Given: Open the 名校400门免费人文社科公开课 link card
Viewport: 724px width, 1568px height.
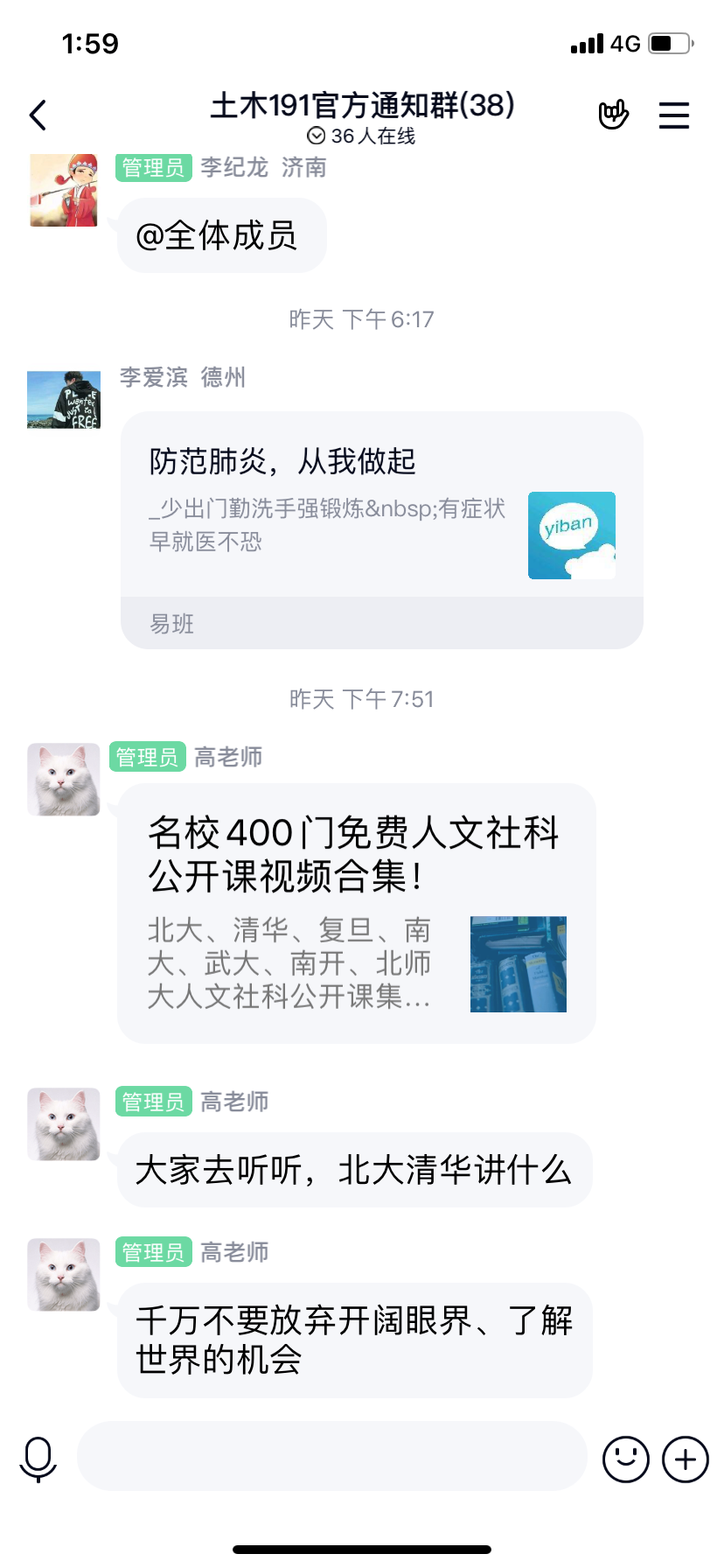Looking at the screenshot, I should coord(357,912).
